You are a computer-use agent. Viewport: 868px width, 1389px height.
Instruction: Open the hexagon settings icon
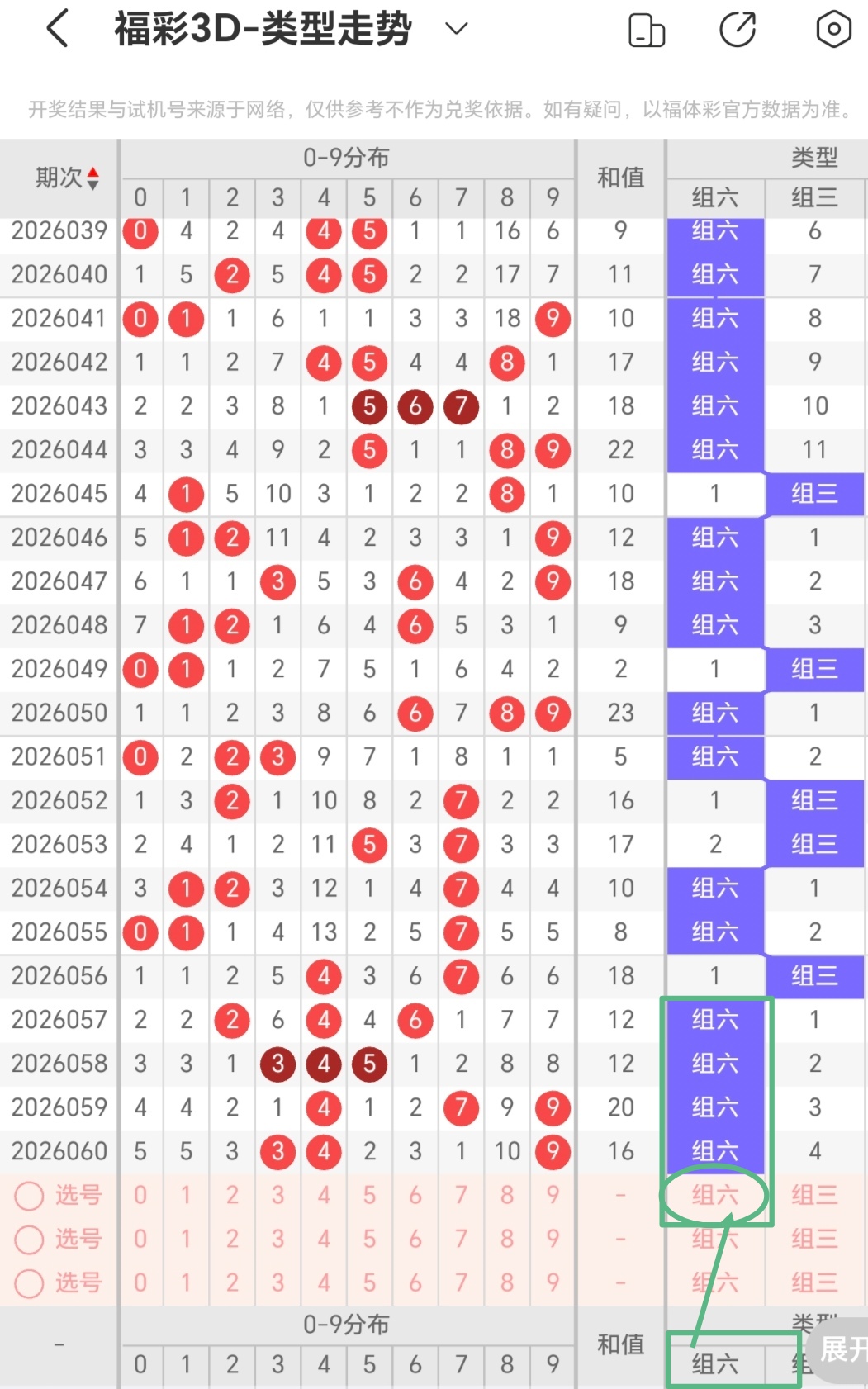pos(833,30)
